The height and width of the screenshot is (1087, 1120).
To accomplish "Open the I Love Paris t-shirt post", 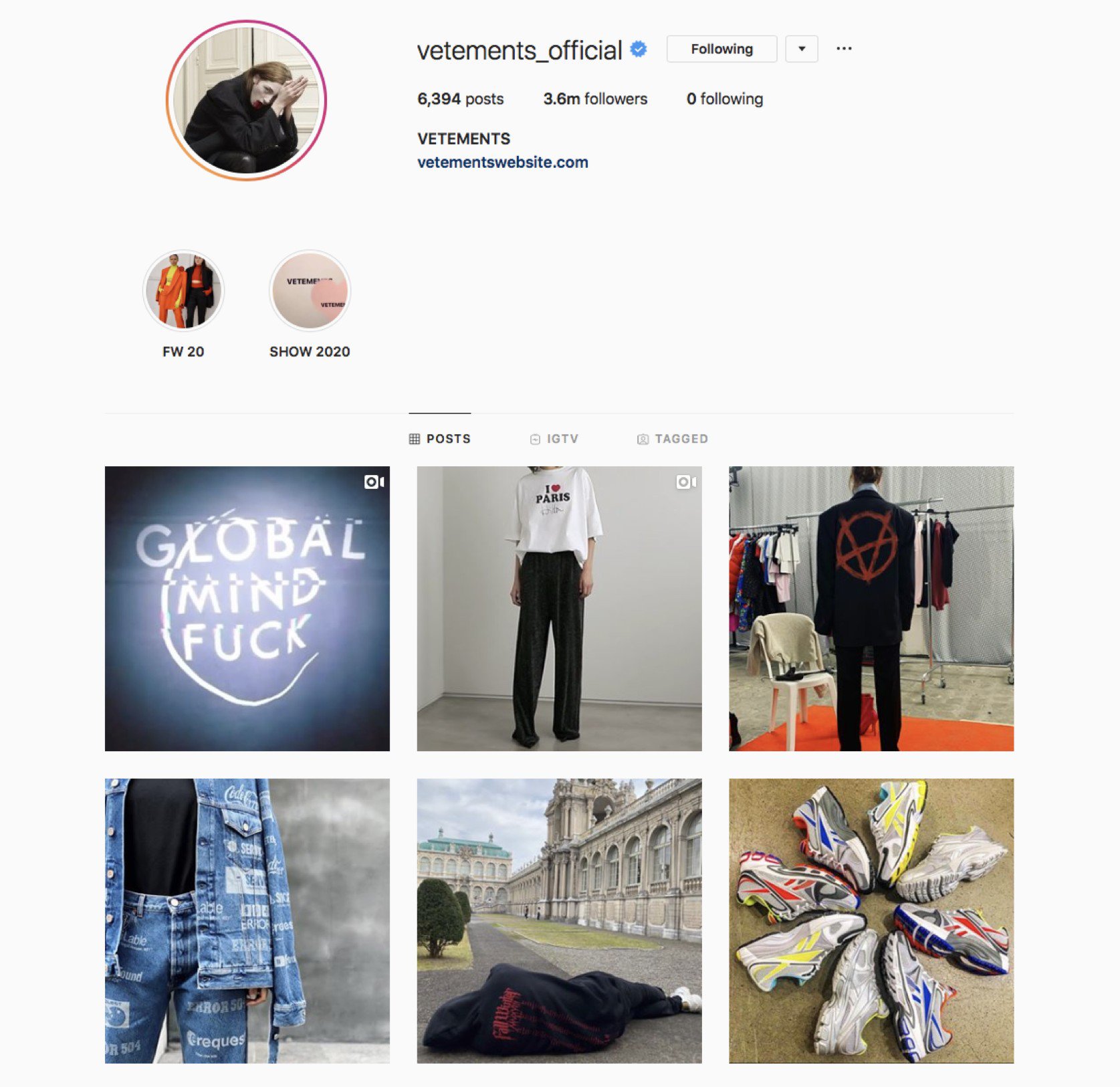I will click(559, 608).
